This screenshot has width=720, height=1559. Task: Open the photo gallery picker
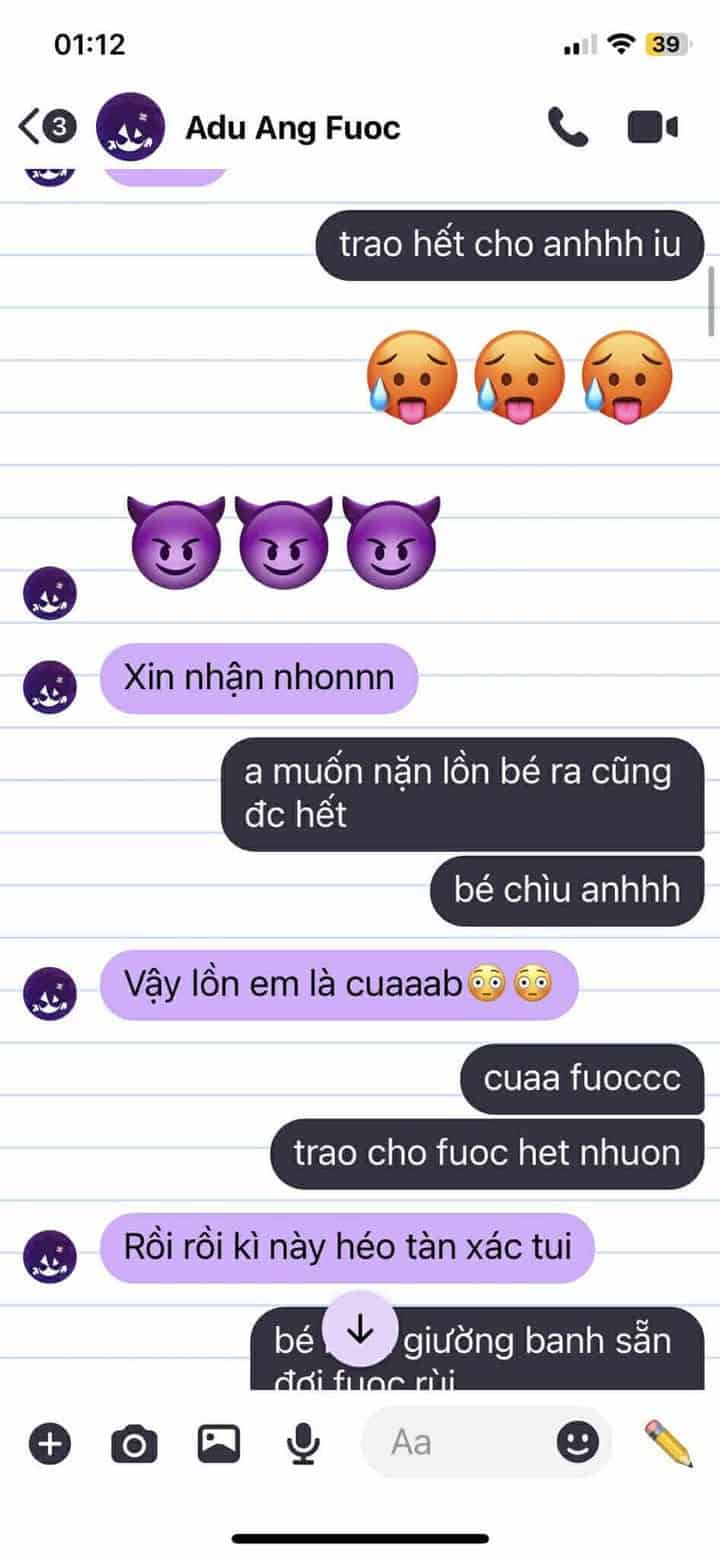click(219, 1442)
